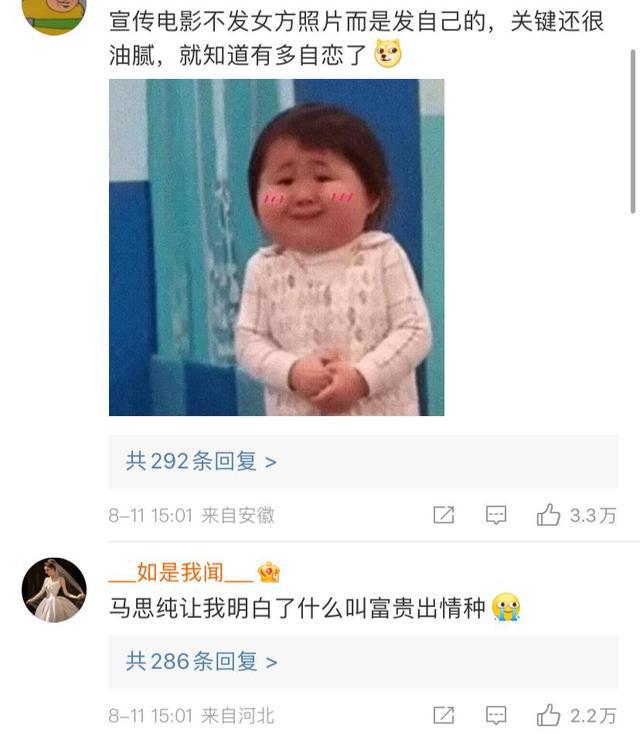Expand the 共286条回复 replies
Screen dimensions: 640x734
point(201,661)
